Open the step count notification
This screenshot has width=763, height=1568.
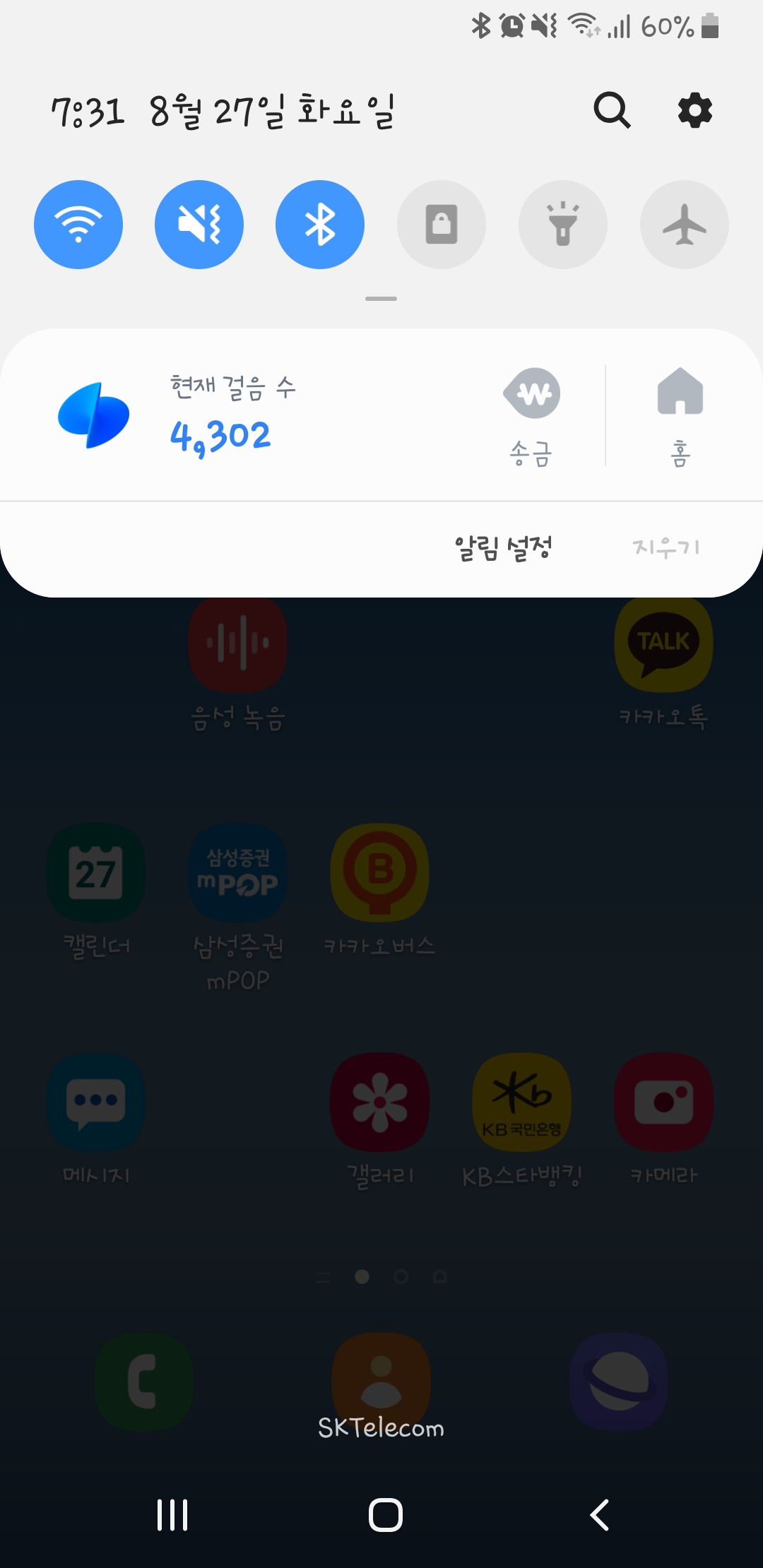[233, 417]
